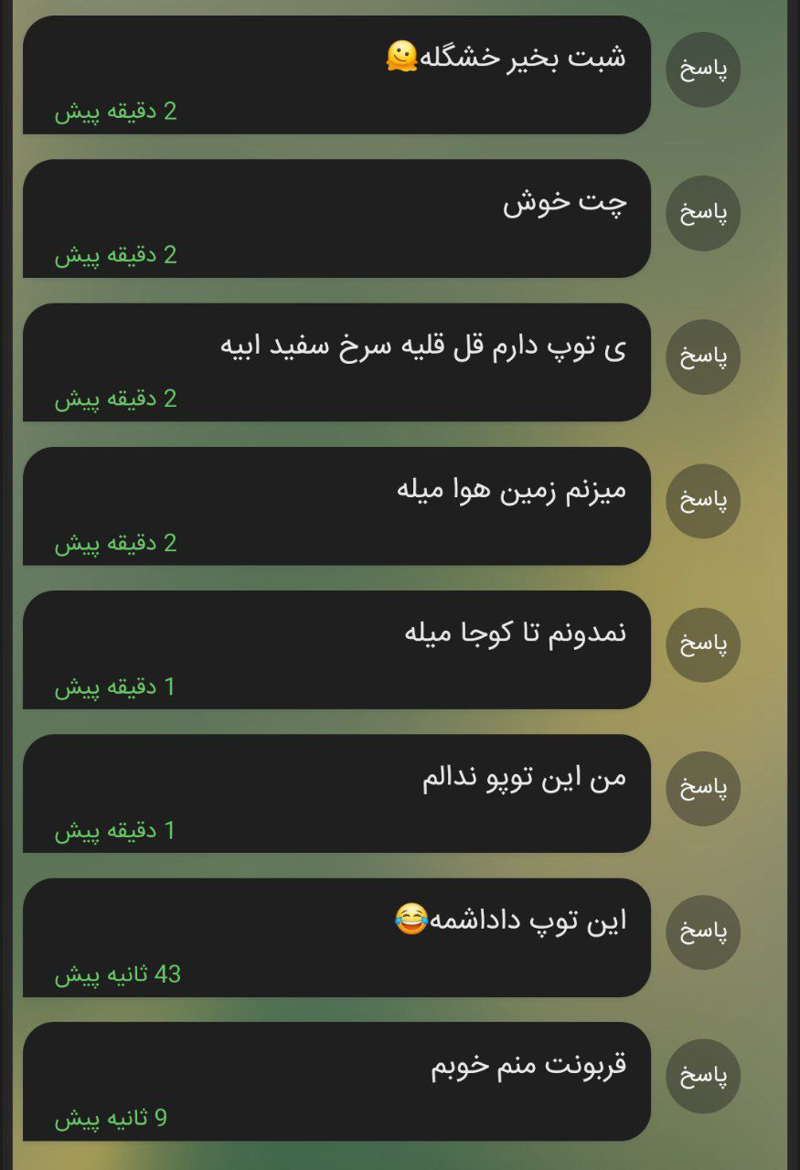Answer the message 'من این توپو ندالم'
Screen dimensions: 800x1170
coord(703,789)
